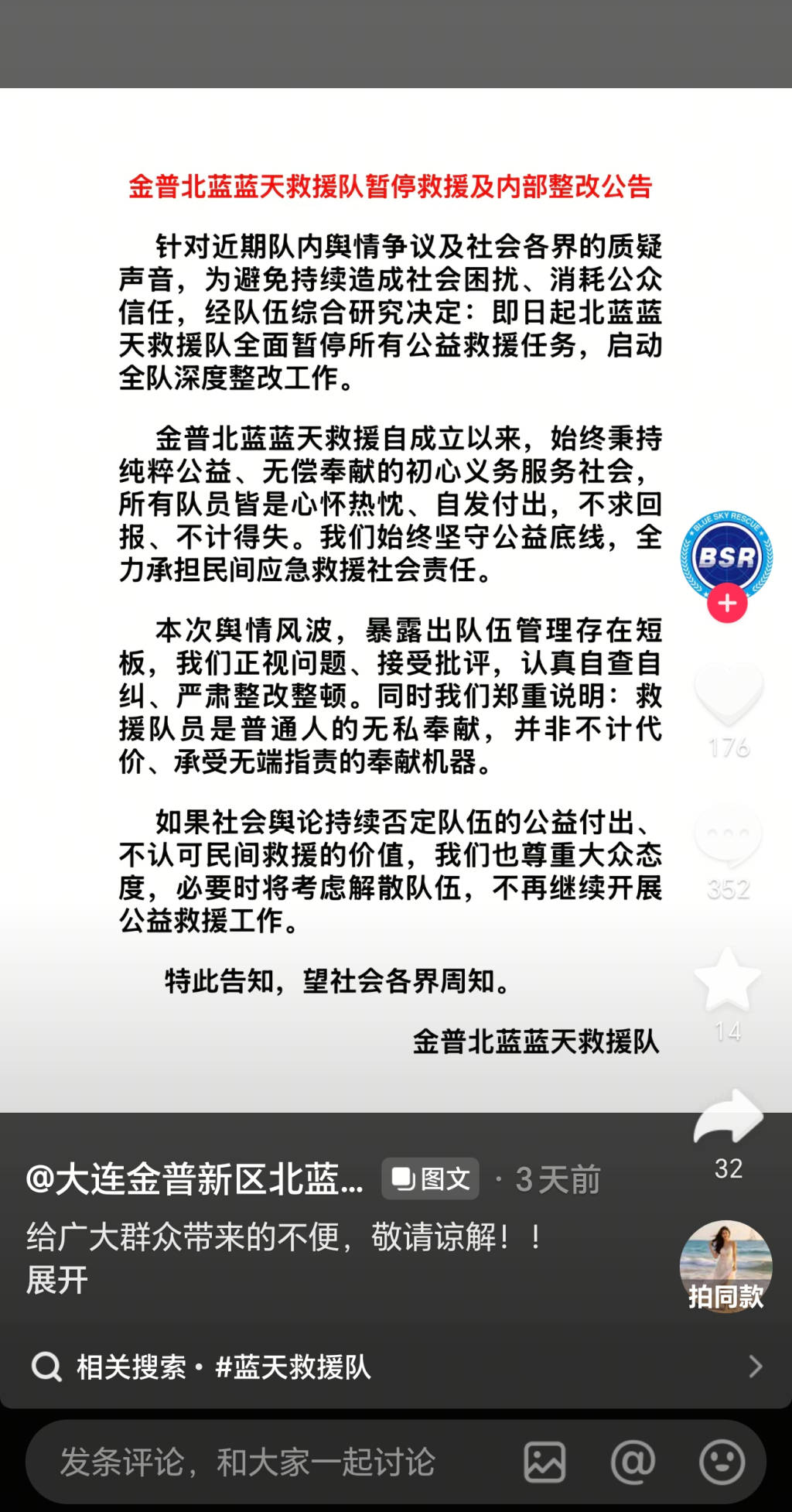Mention someone with the @ icon
This screenshot has width=792, height=1512.
coord(633,1462)
